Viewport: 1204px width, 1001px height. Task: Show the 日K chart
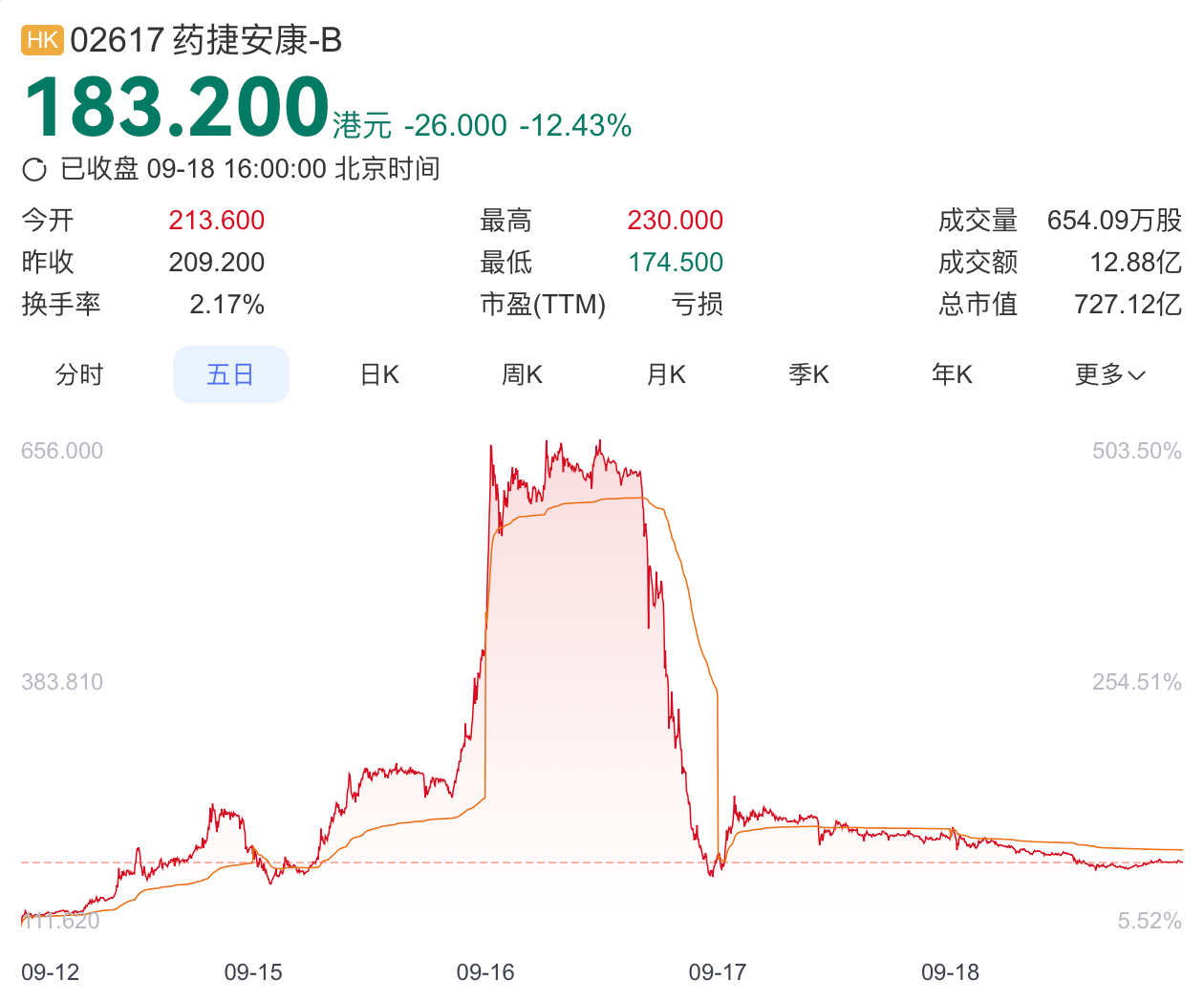point(379,374)
